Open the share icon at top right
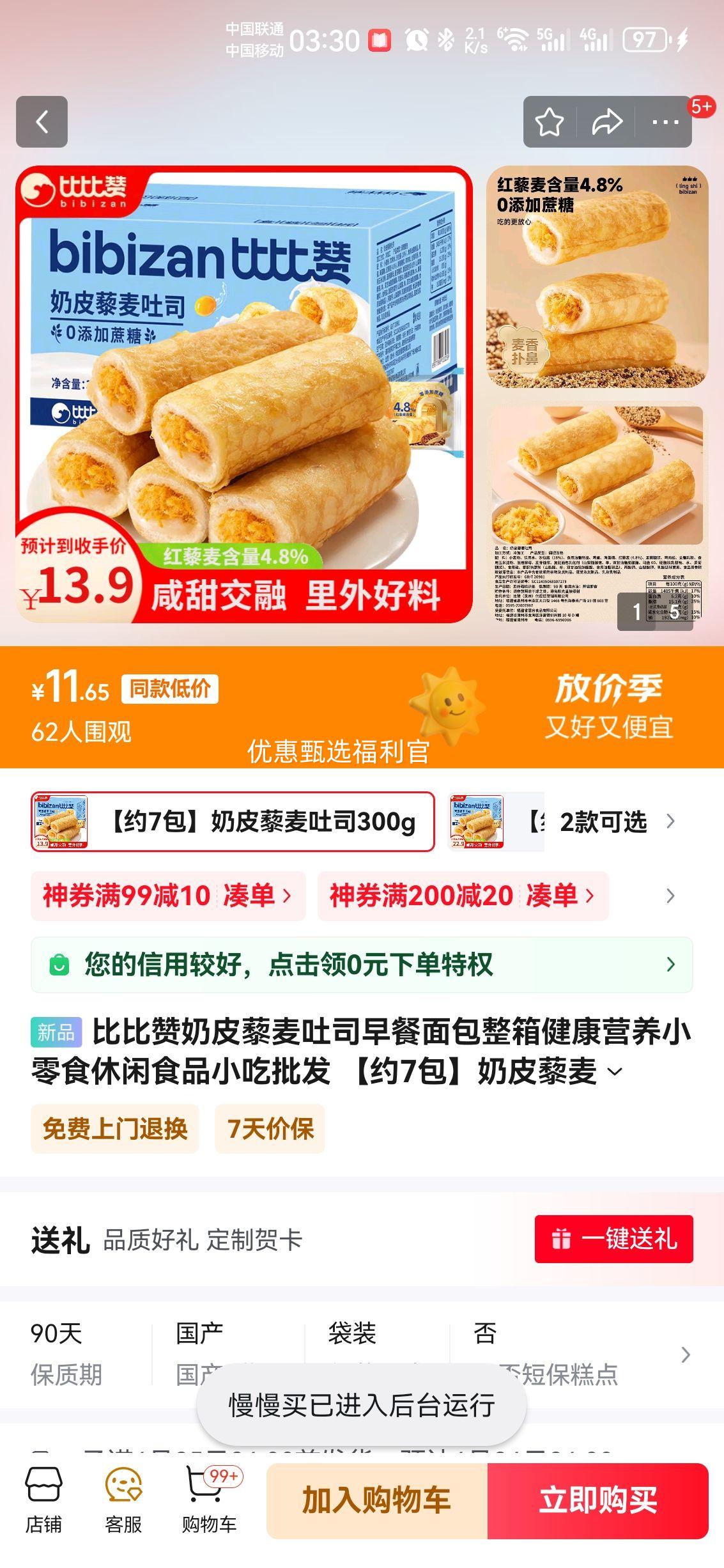The width and height of the screenshot is (724, 1568). coord(608,123)
